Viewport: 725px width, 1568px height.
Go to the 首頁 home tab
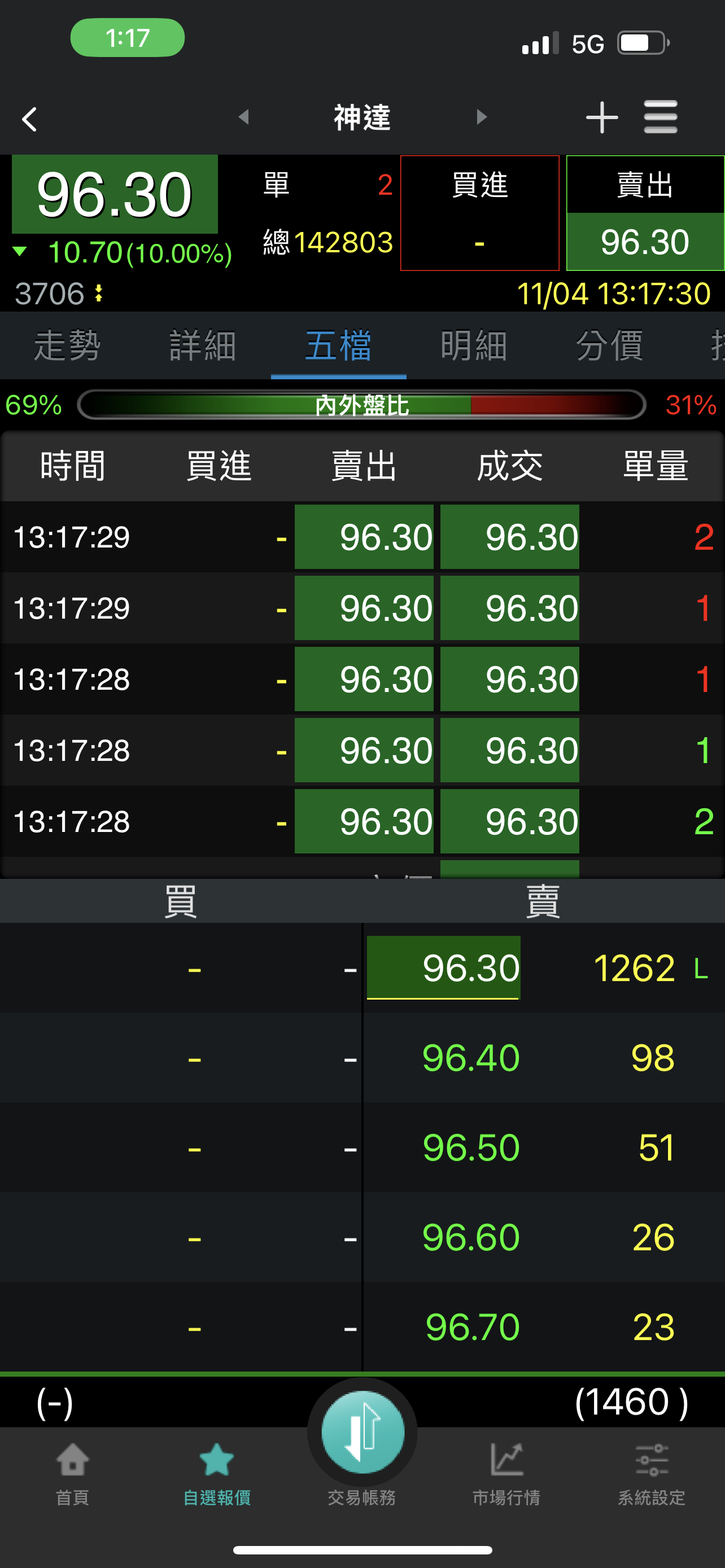72,1473
